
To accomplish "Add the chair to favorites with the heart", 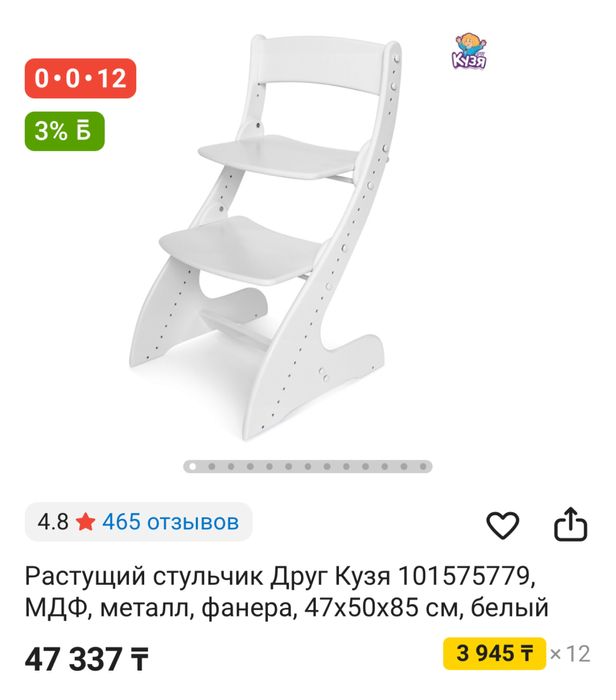I will pos(502,524).
